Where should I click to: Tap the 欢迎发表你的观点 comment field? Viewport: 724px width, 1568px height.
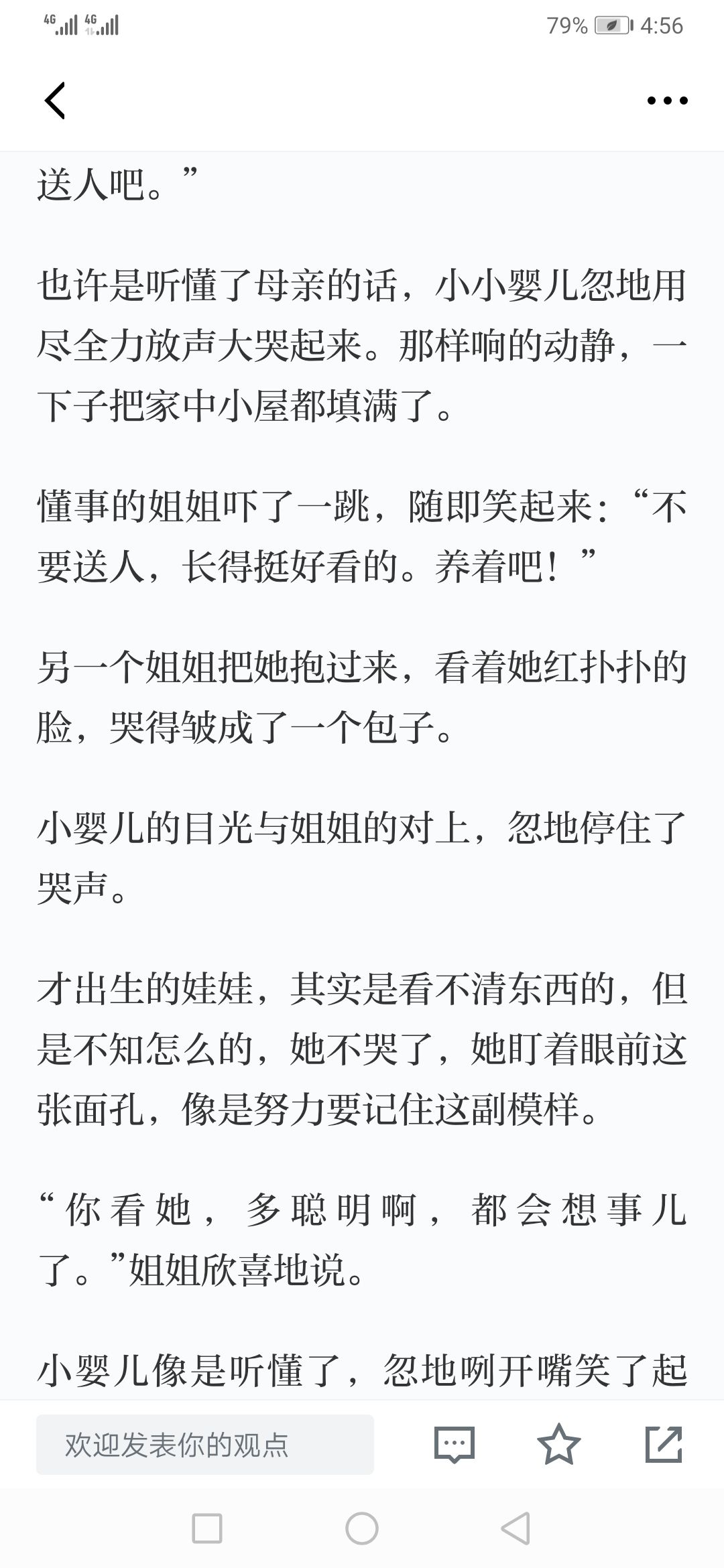click(205, 1445)
